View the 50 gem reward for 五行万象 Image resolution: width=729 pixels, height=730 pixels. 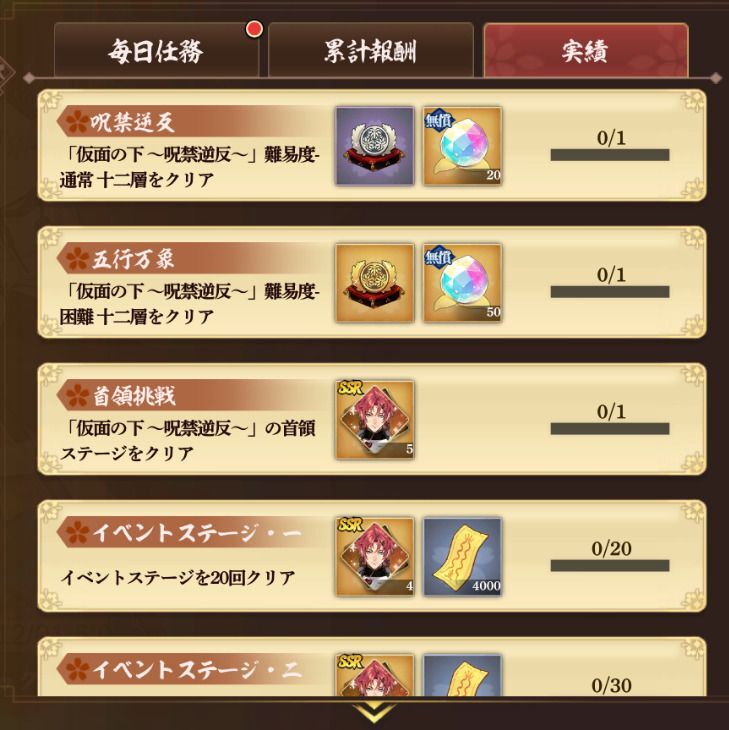pos(462,283)
